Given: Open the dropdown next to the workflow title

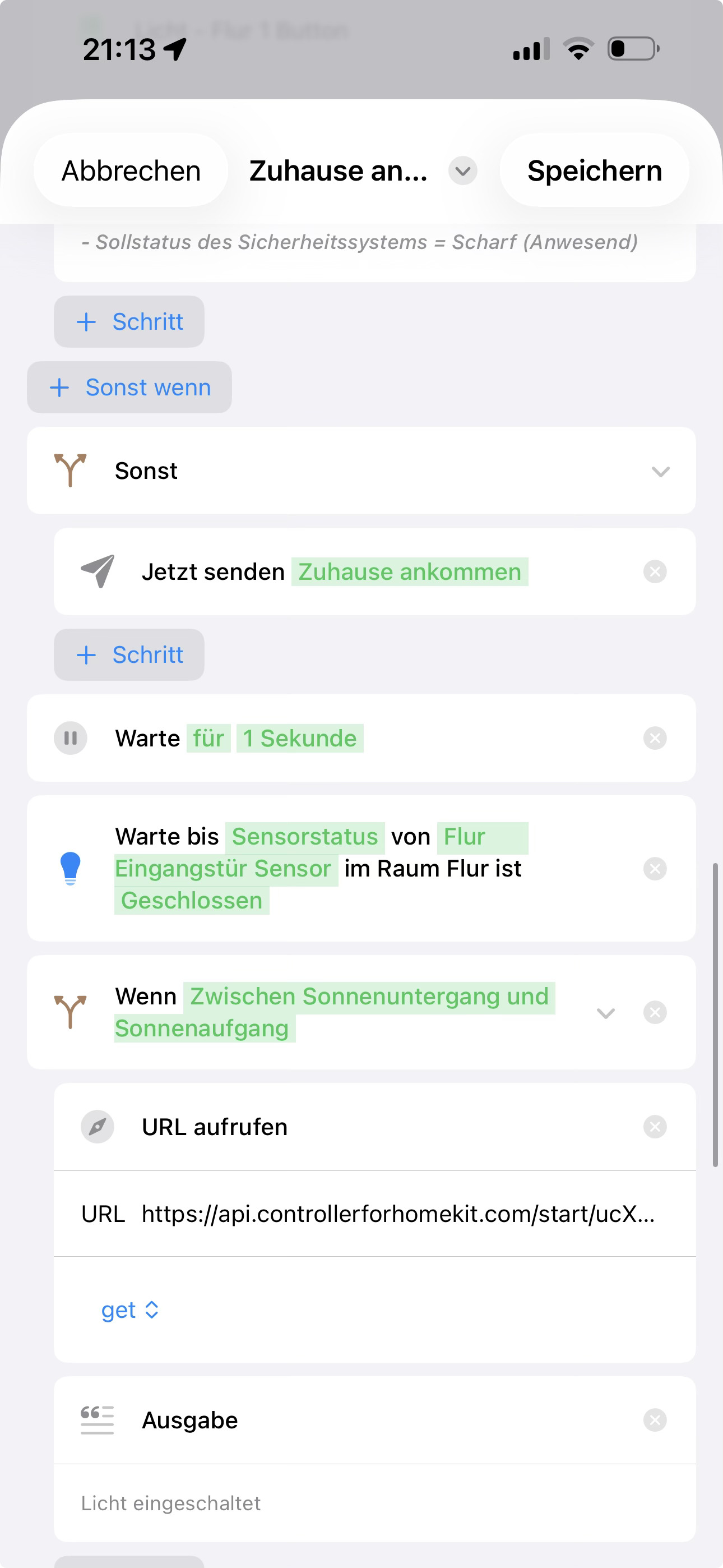Looking at the screenshot, I should 462,171.
